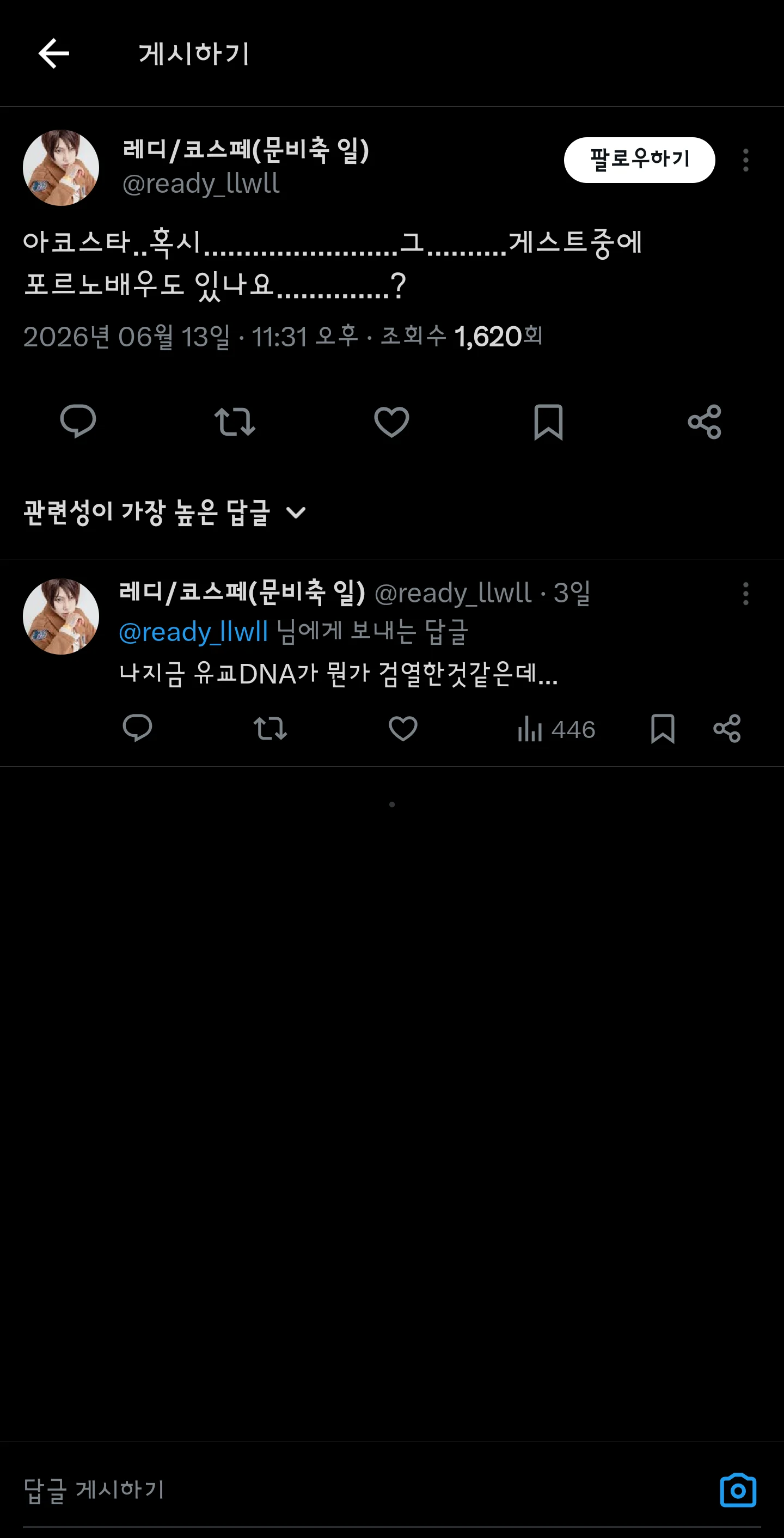Like the 유교DNA reply
This screenshot has width=784, height=1538.
403,728
